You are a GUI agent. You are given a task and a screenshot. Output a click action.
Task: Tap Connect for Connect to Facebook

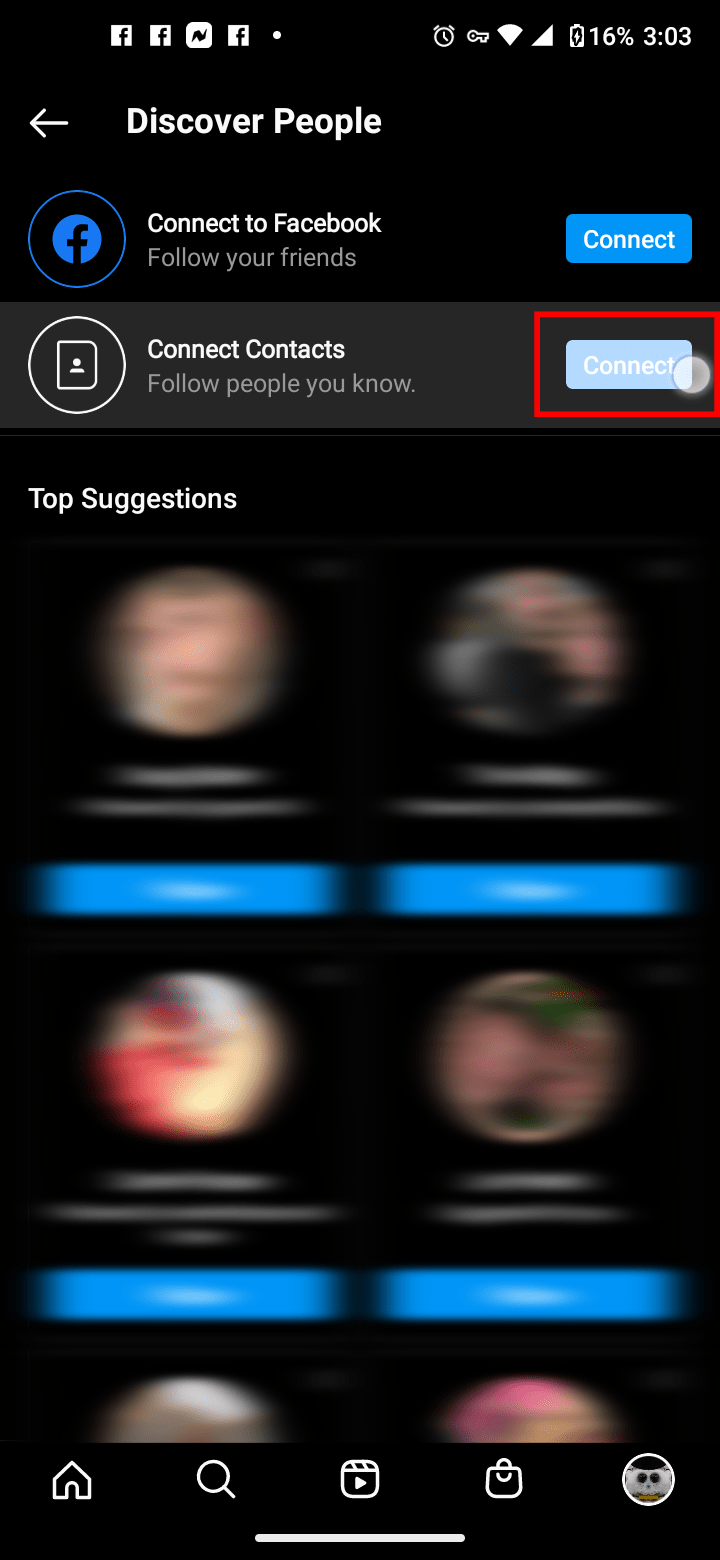628,239
